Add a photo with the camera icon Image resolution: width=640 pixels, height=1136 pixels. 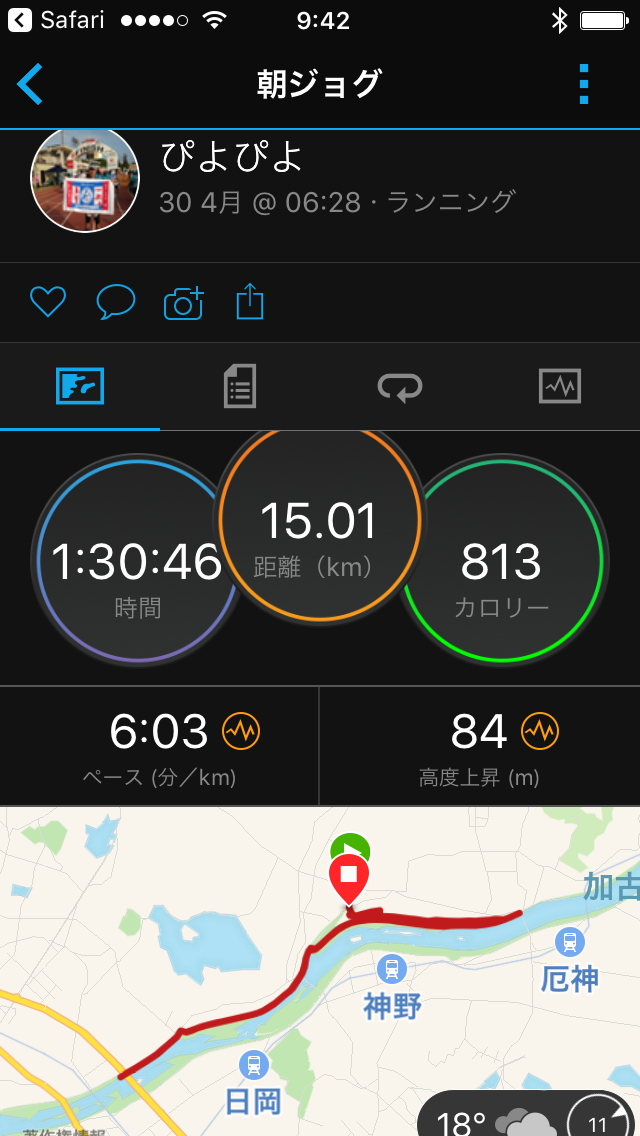click(183, 302)
